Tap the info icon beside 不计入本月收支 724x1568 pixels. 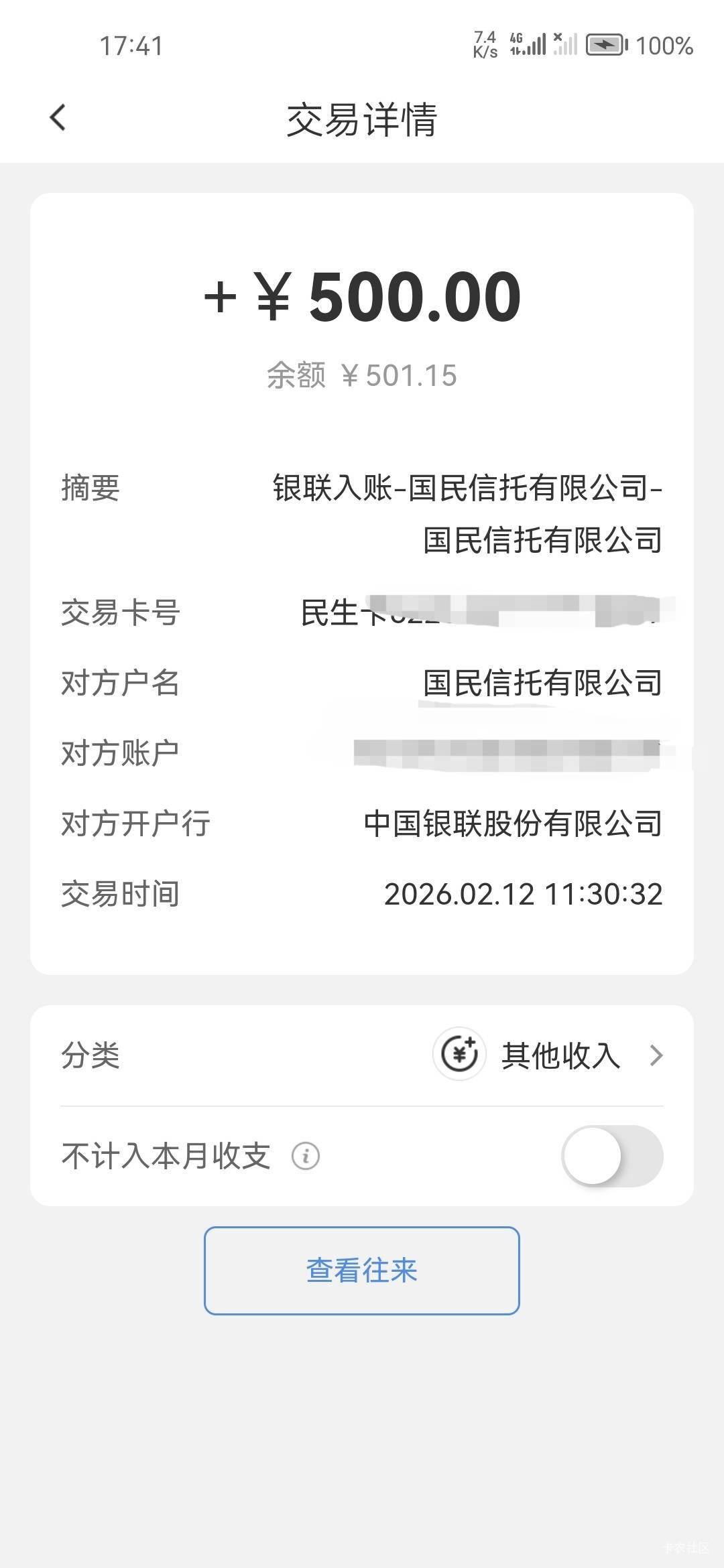coord(306,1156)
